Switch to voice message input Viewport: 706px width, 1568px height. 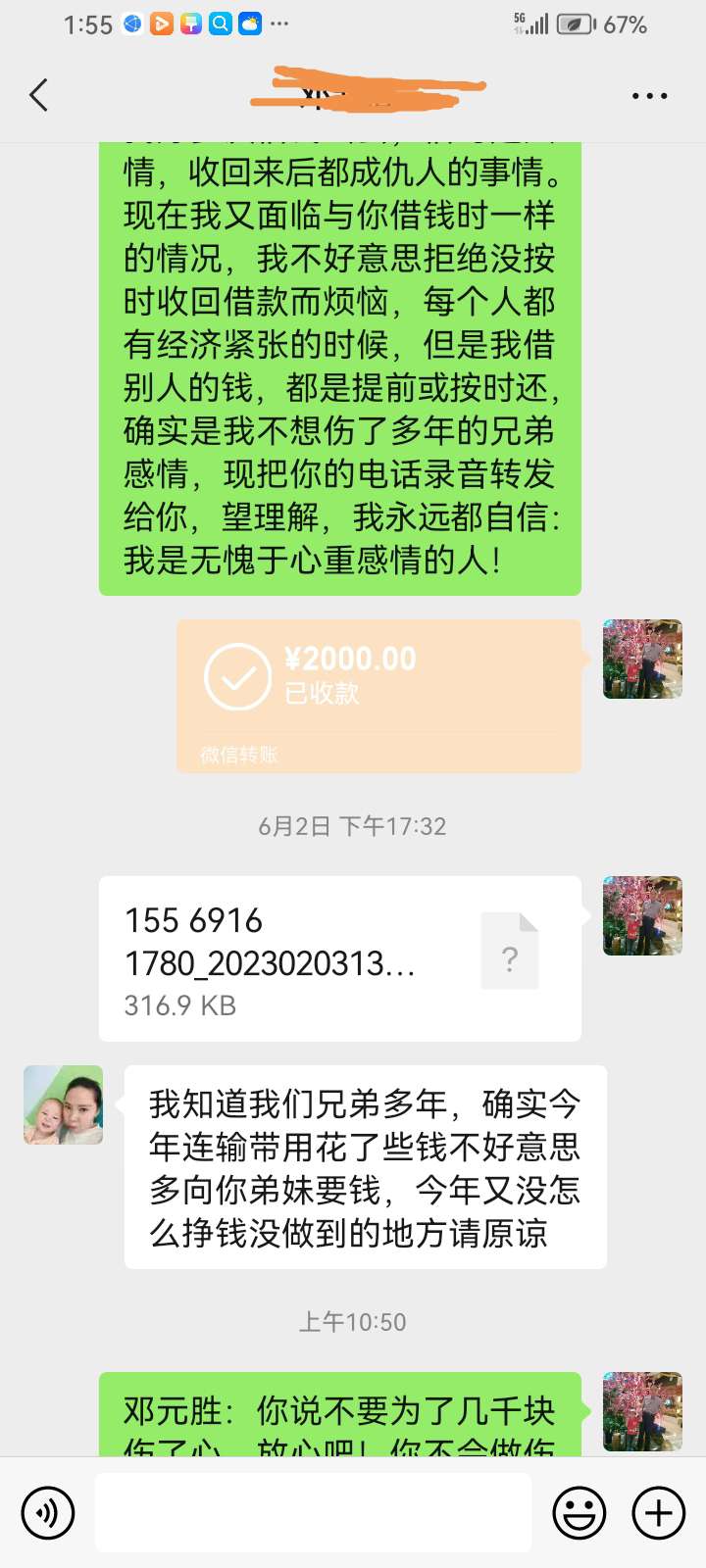pyautogui.click(x=47, y=1512)
